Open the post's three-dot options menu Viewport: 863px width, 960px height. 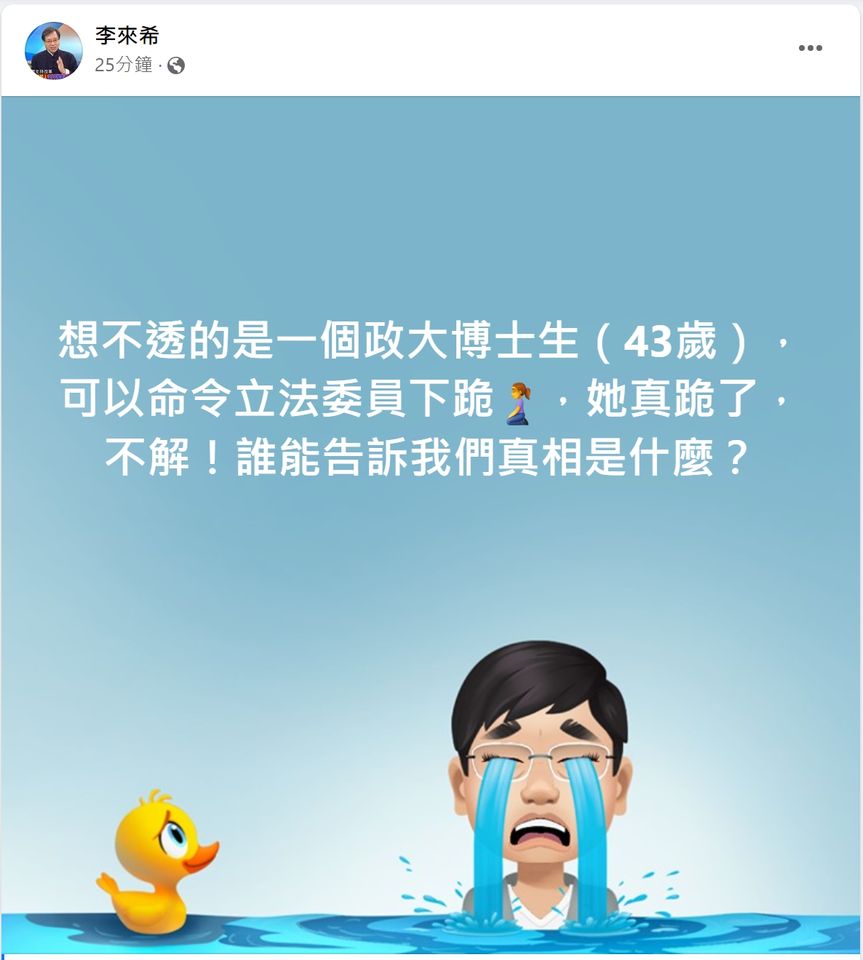click(810, 48)
